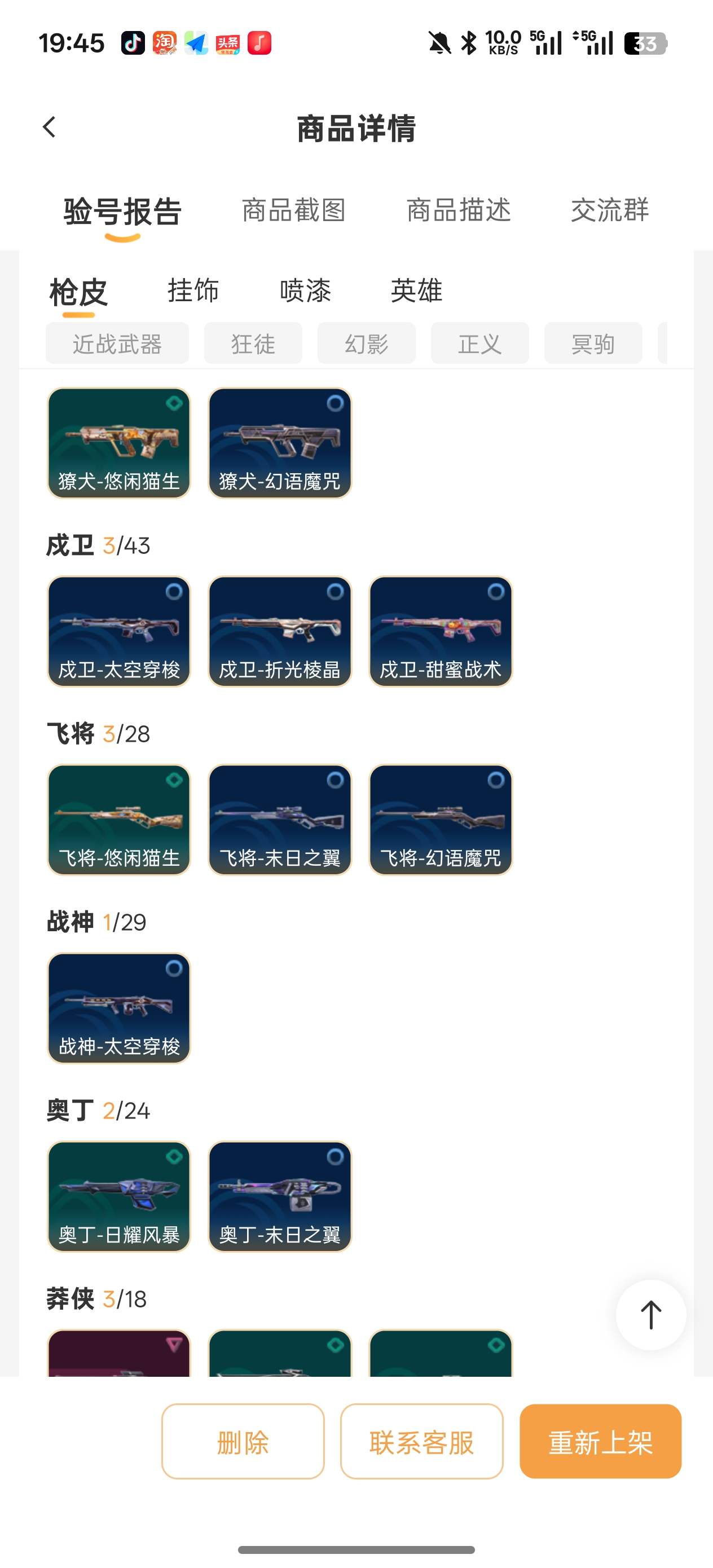Switch to the 商品截图 tab
The image size is (713, 1568).
[x=293, y=210]
